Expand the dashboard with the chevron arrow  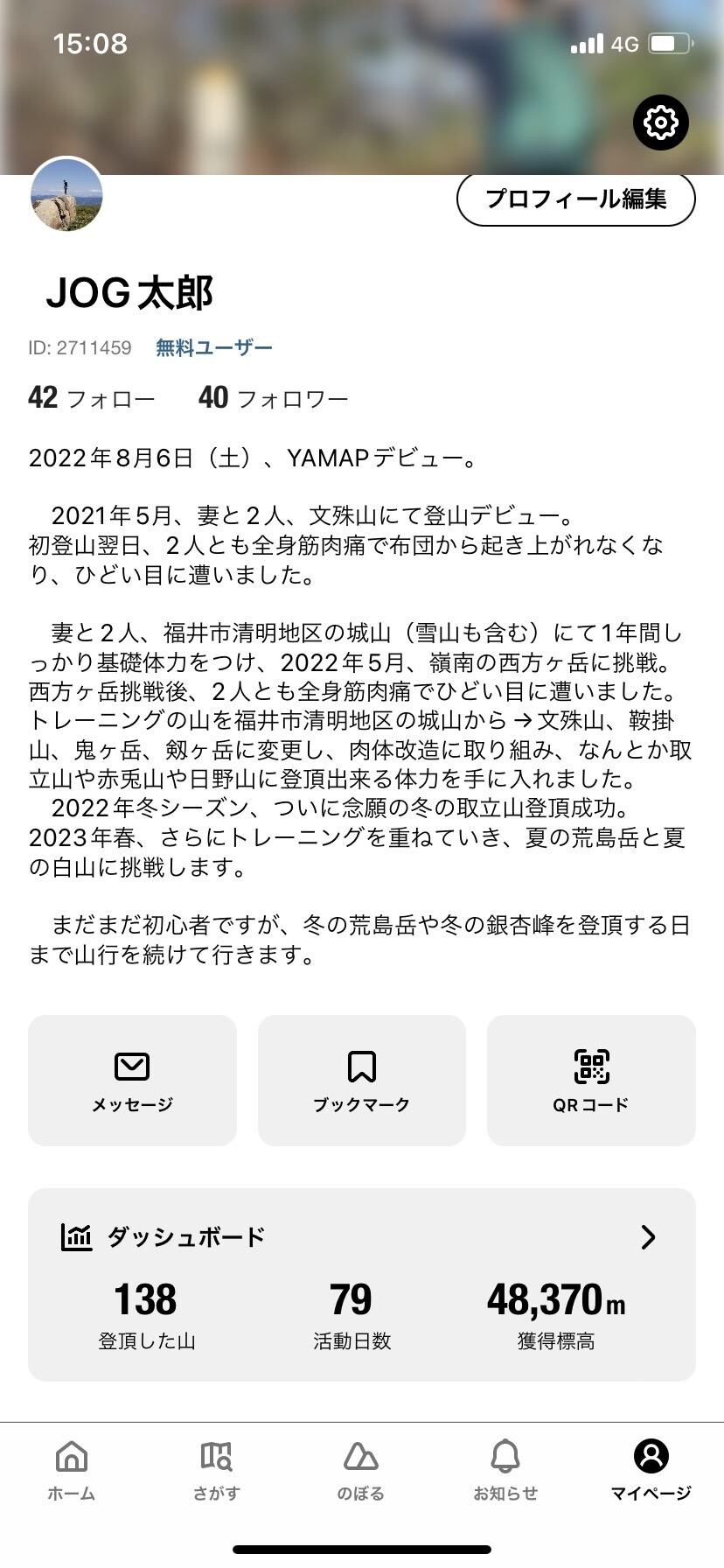[x=648, y=1237]
